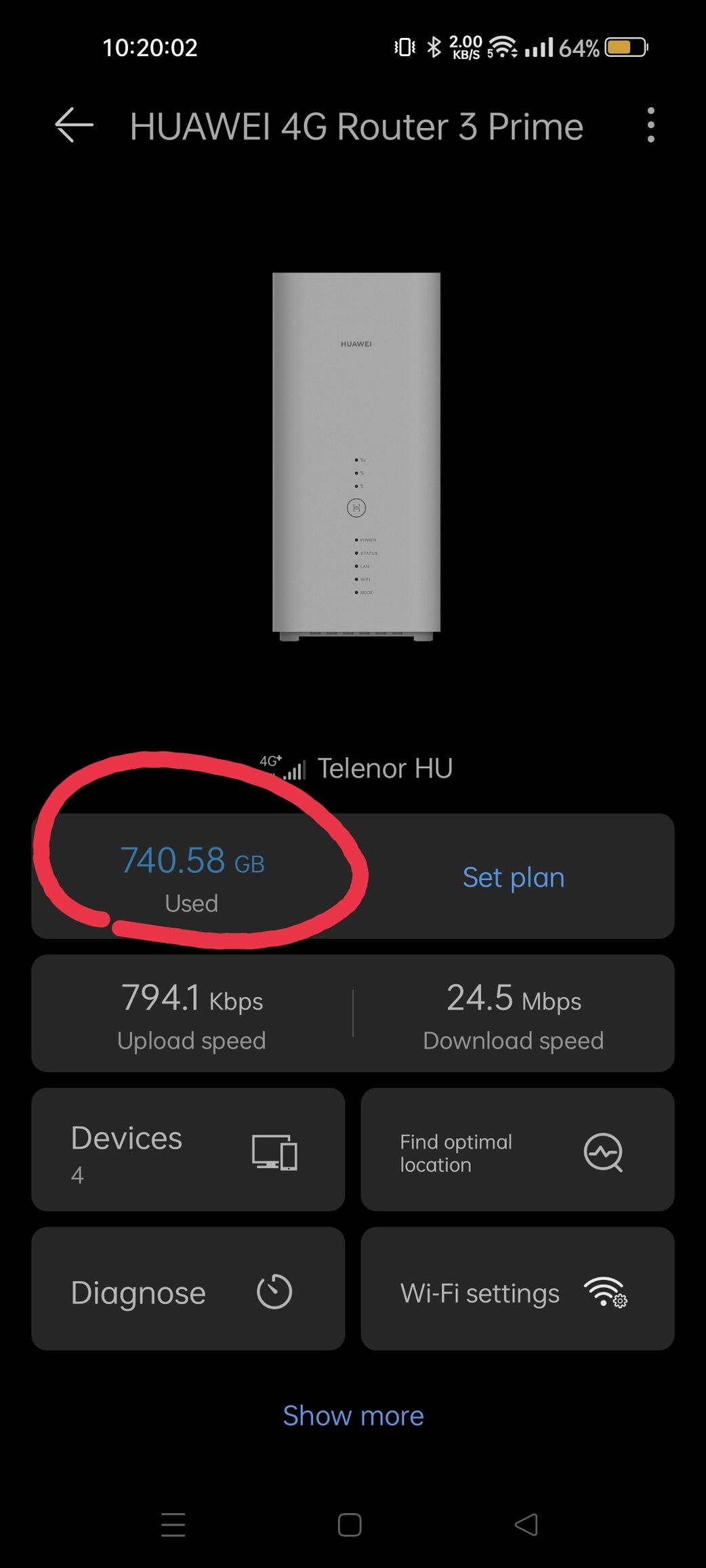Tap the Set plan link
706x1568 pixels.
(x=513, y=877)
